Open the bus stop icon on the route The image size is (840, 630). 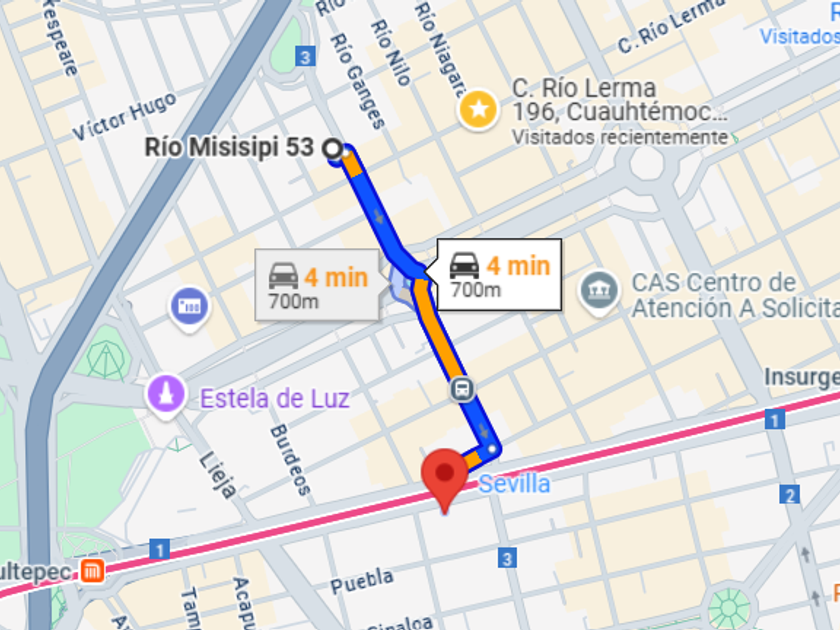[x=462, y=388]
